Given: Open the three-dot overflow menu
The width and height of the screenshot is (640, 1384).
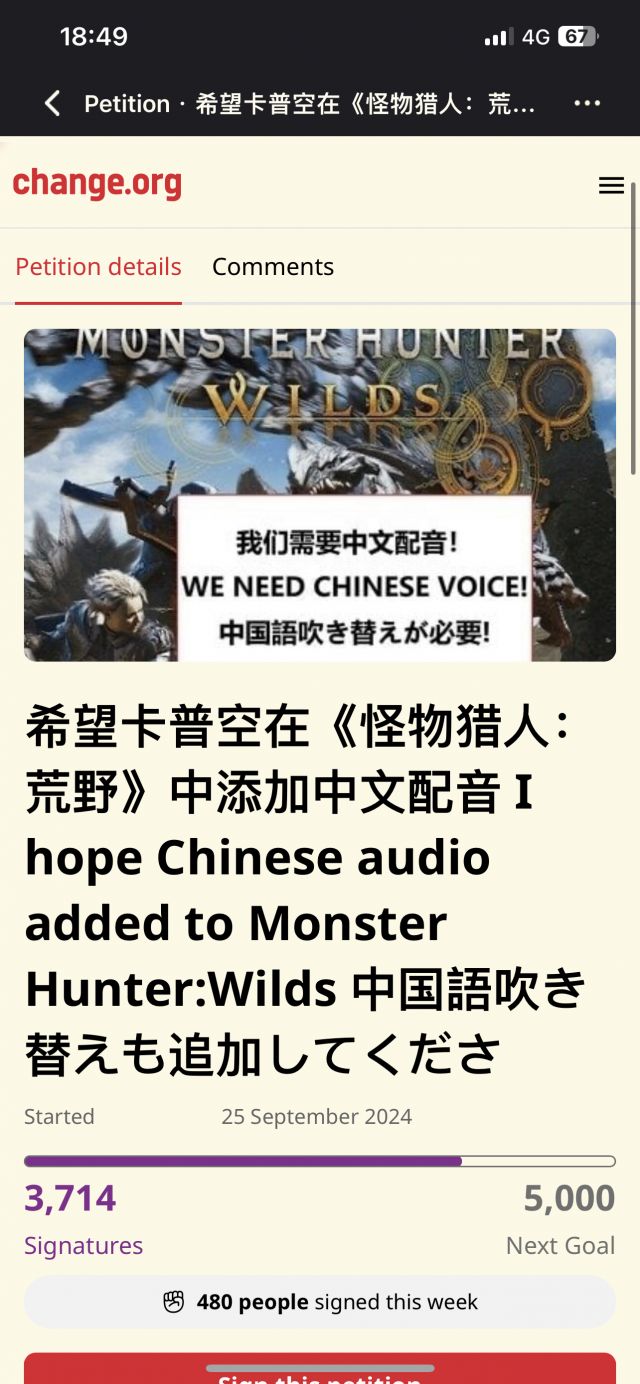Looking at the screenshot, I should pos(587,103).
